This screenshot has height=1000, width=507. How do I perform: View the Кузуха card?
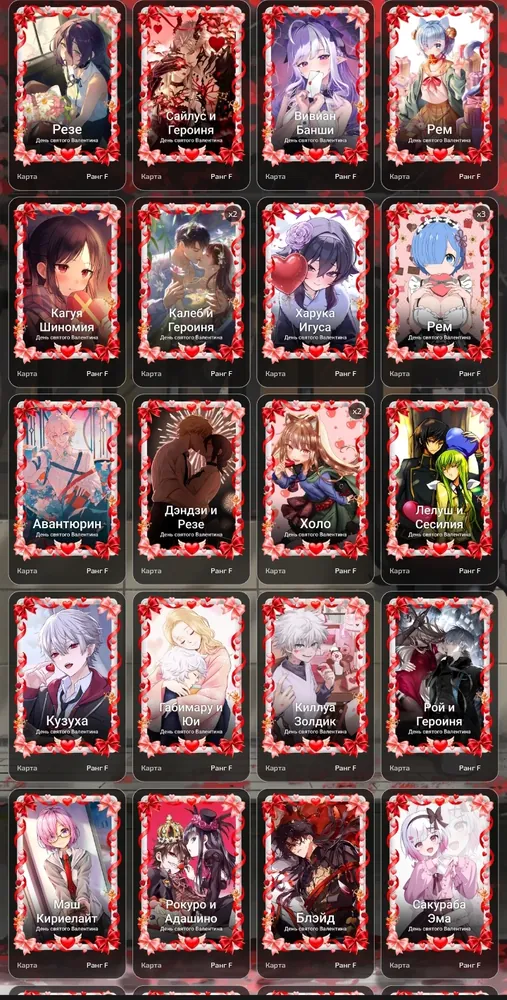click(67, 686)
